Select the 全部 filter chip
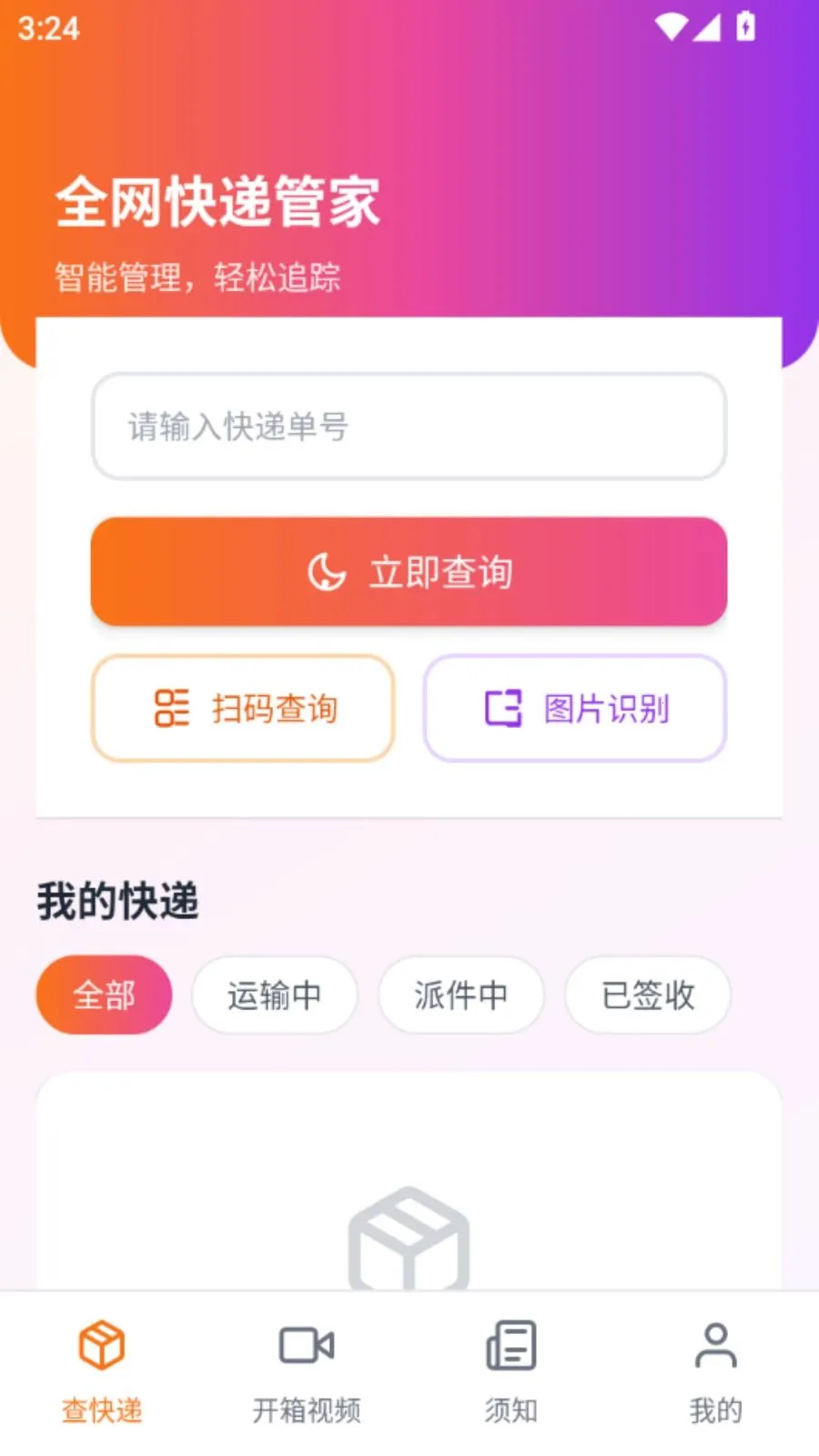The image size is (819, 1456). (x=104, y=995)
